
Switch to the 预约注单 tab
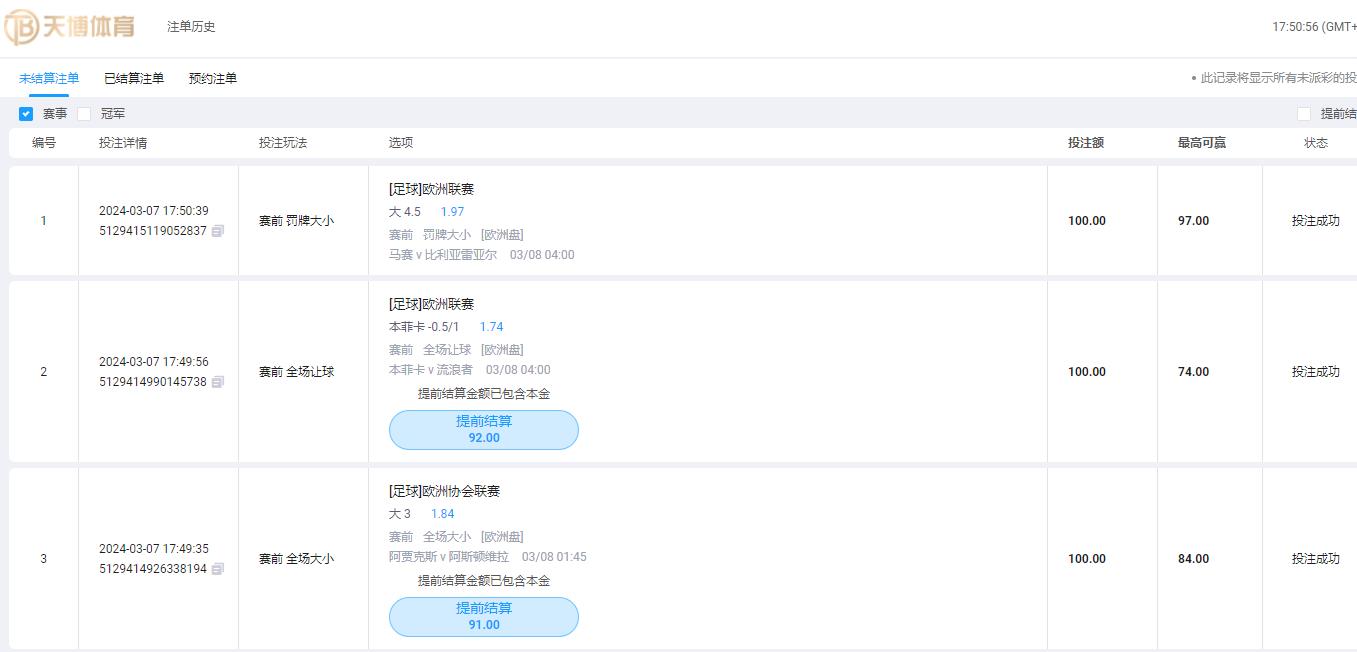[212, 78]
